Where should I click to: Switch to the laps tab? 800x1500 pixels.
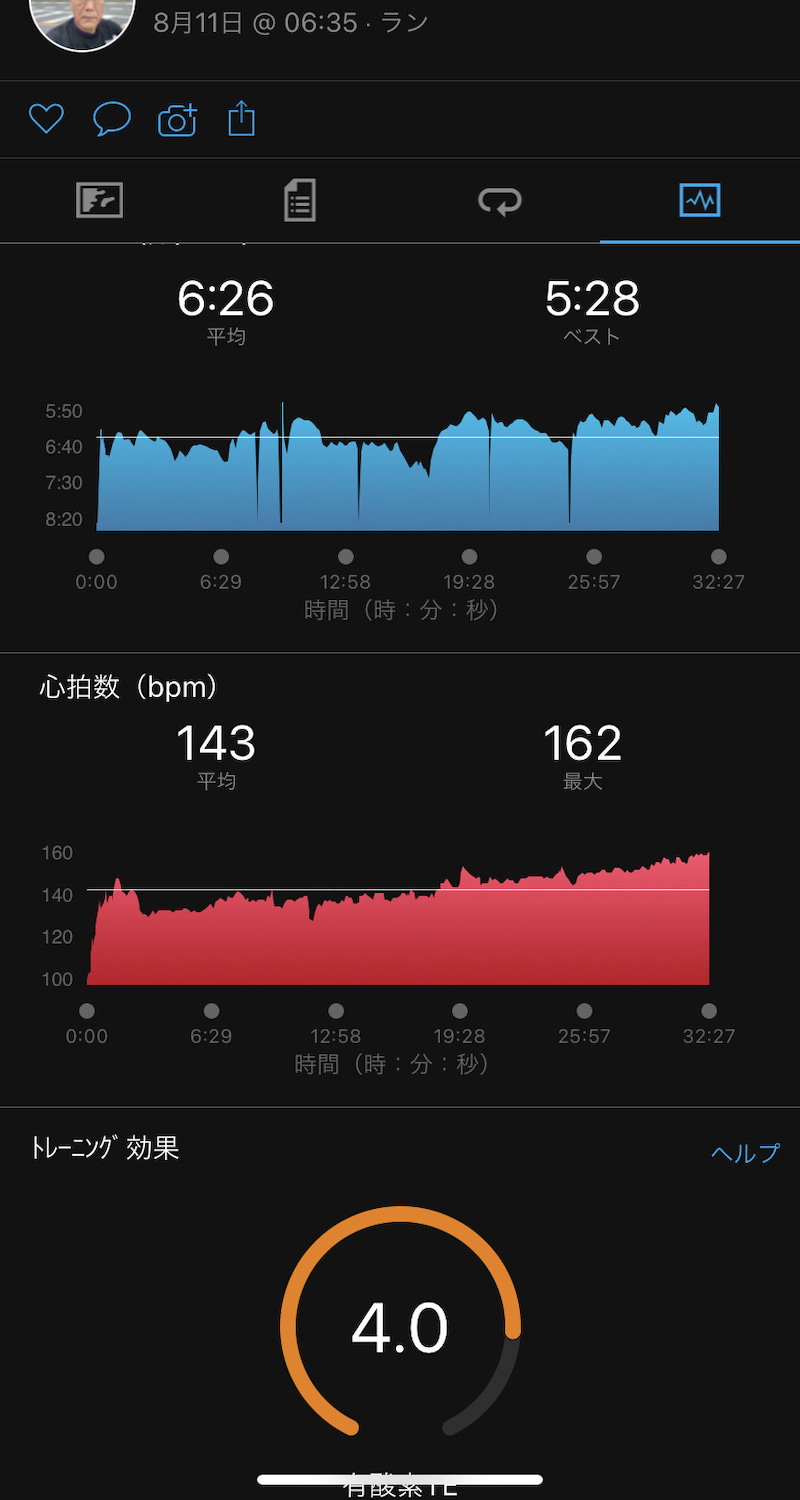click(x=499, y=201)
